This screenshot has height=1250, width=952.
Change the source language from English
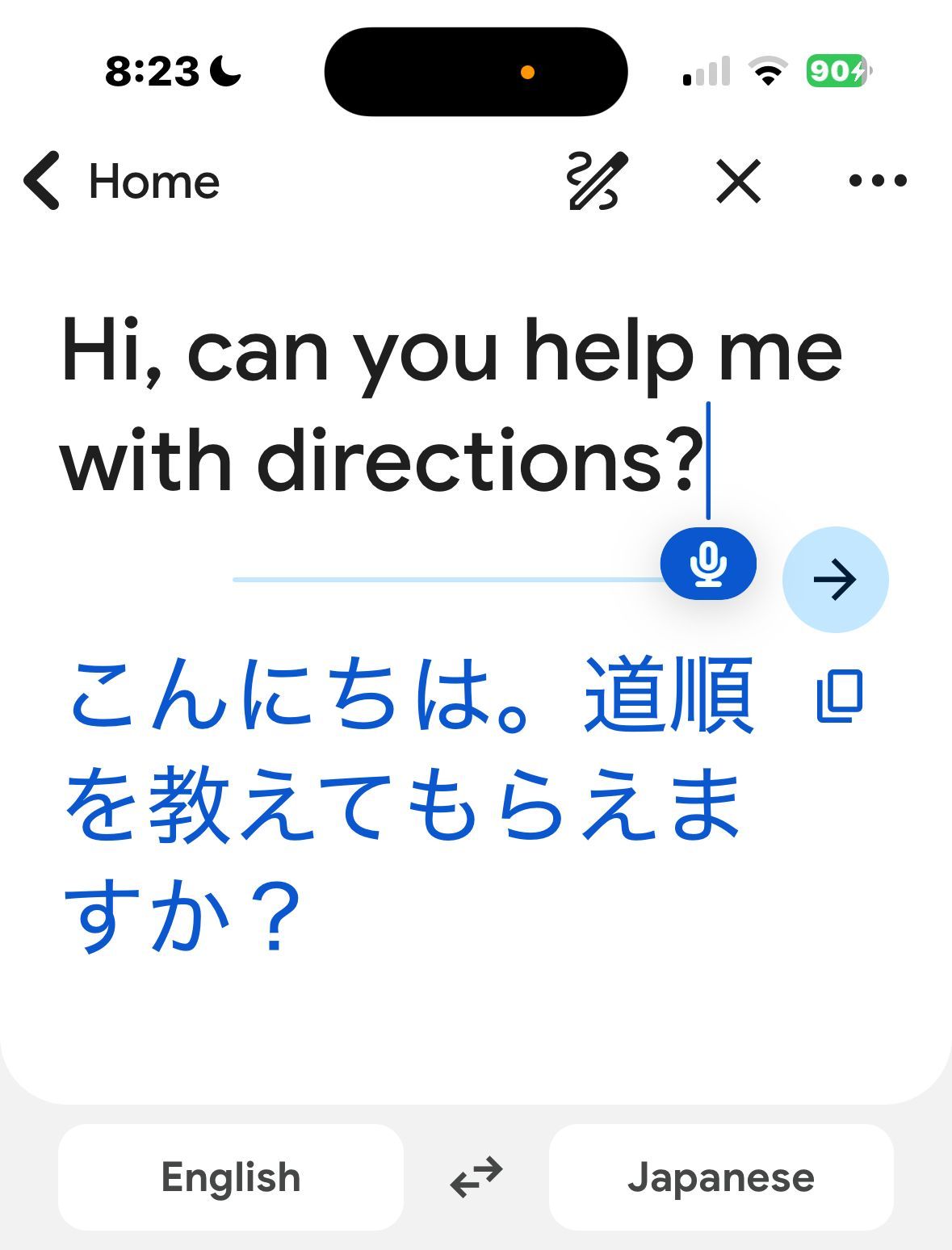coord(231,1177)
